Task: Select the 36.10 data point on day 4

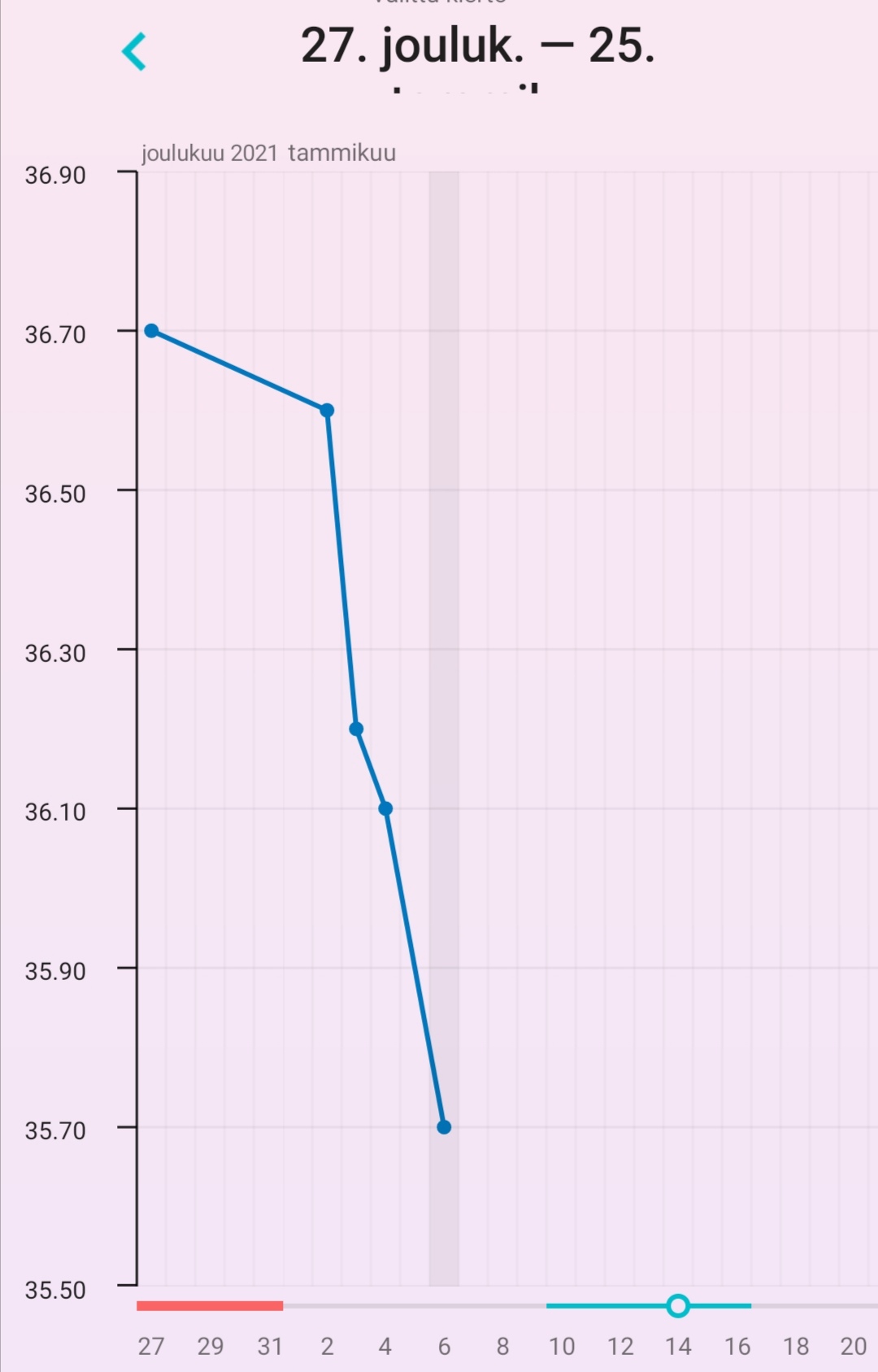Action: coord(385,808)
